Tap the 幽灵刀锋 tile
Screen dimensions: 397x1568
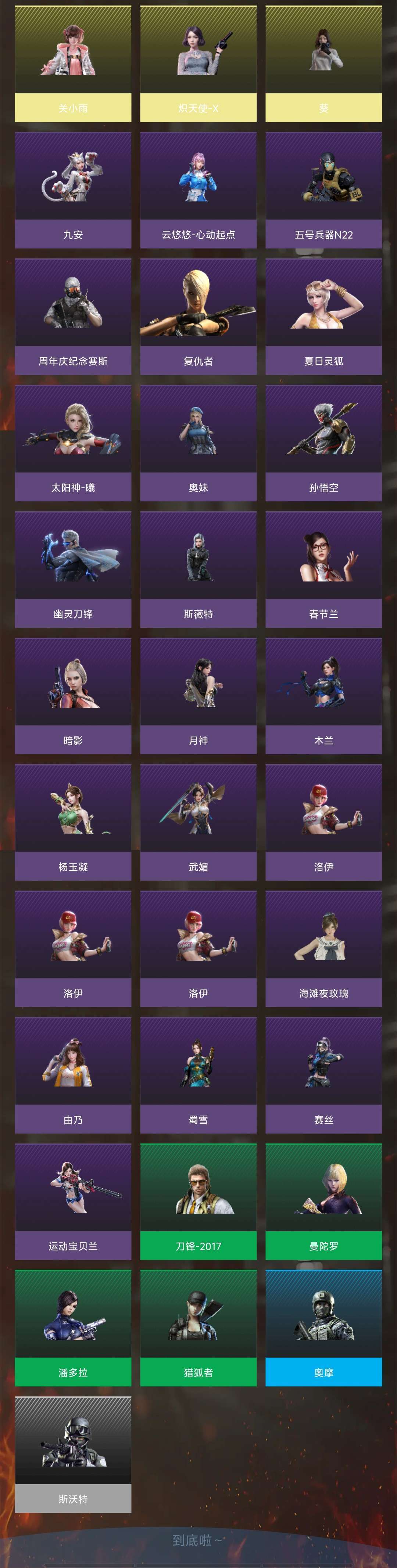coord(73,569)
